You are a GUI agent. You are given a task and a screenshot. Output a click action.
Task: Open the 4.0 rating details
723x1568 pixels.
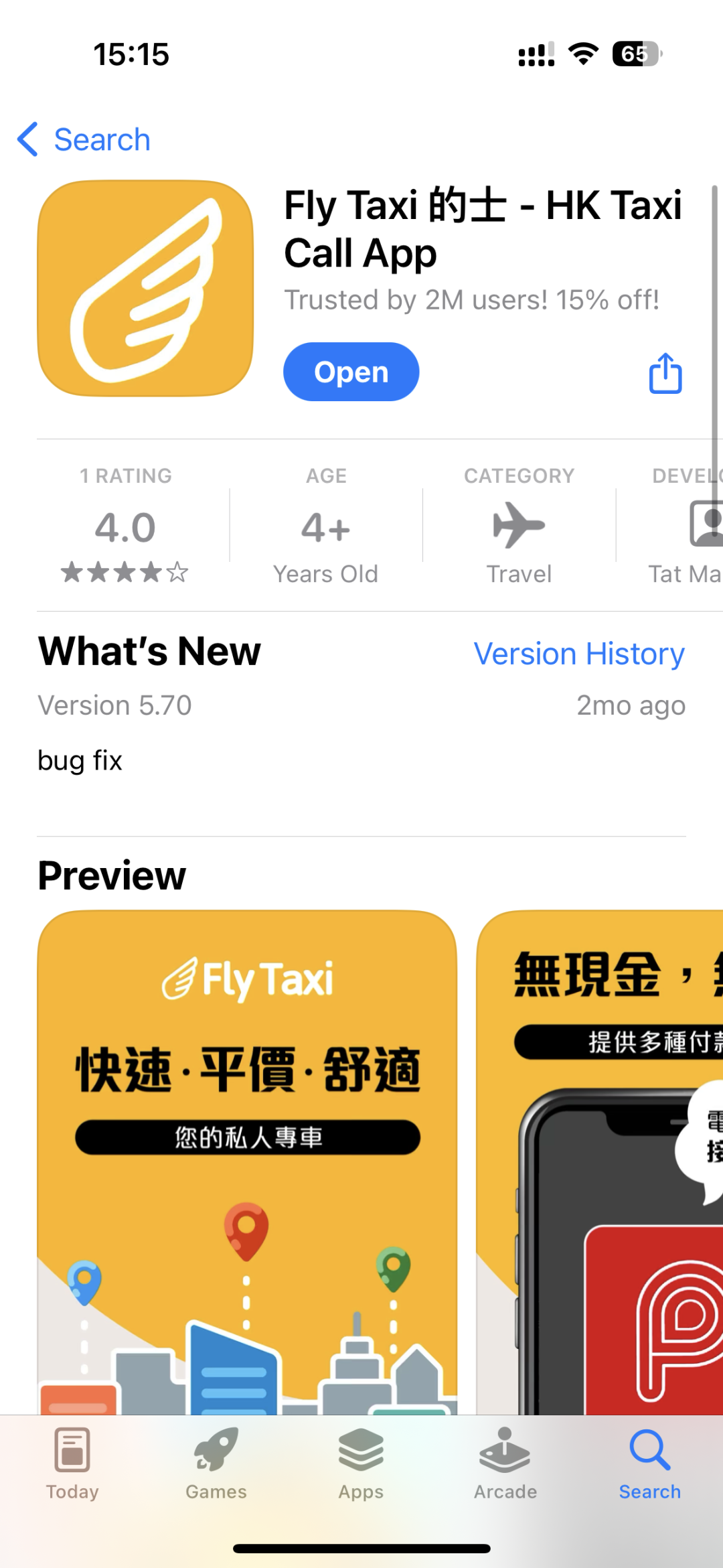tap(125, 527)
